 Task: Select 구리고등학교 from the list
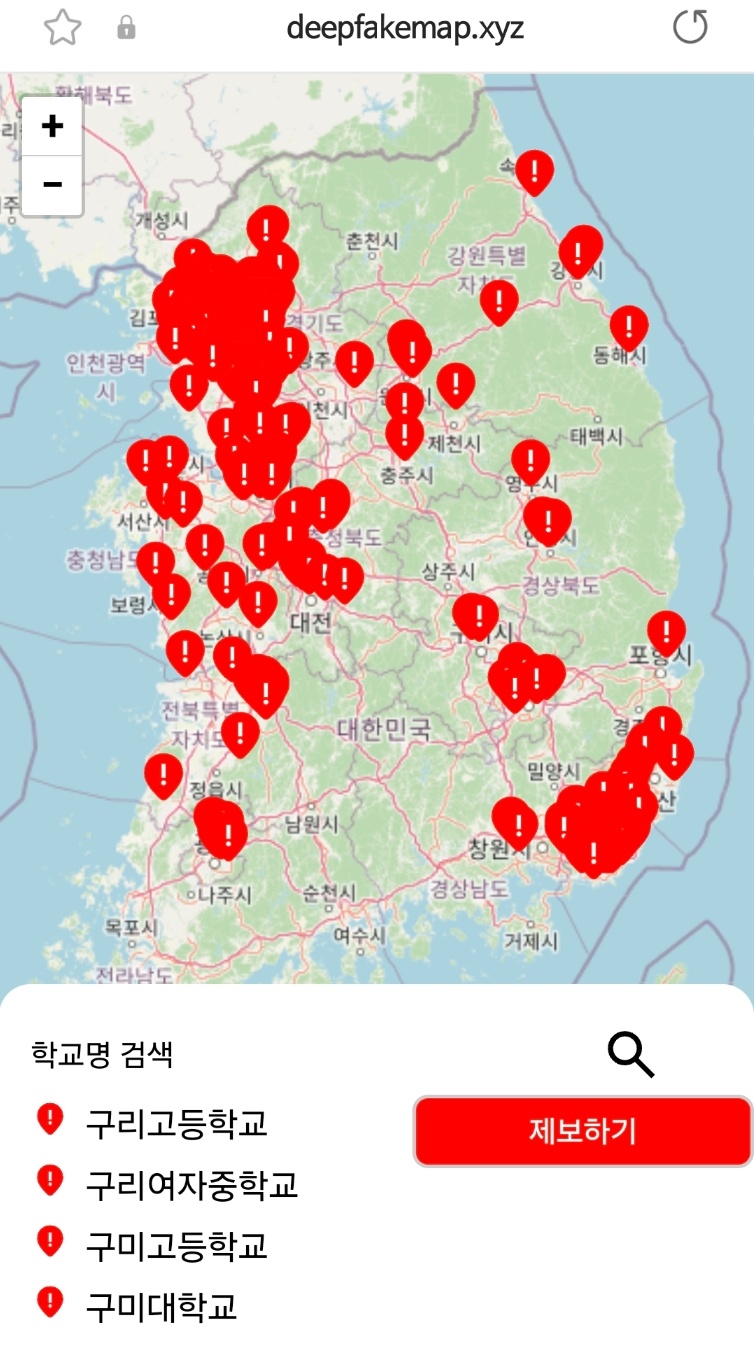(x=176, y=1123)
